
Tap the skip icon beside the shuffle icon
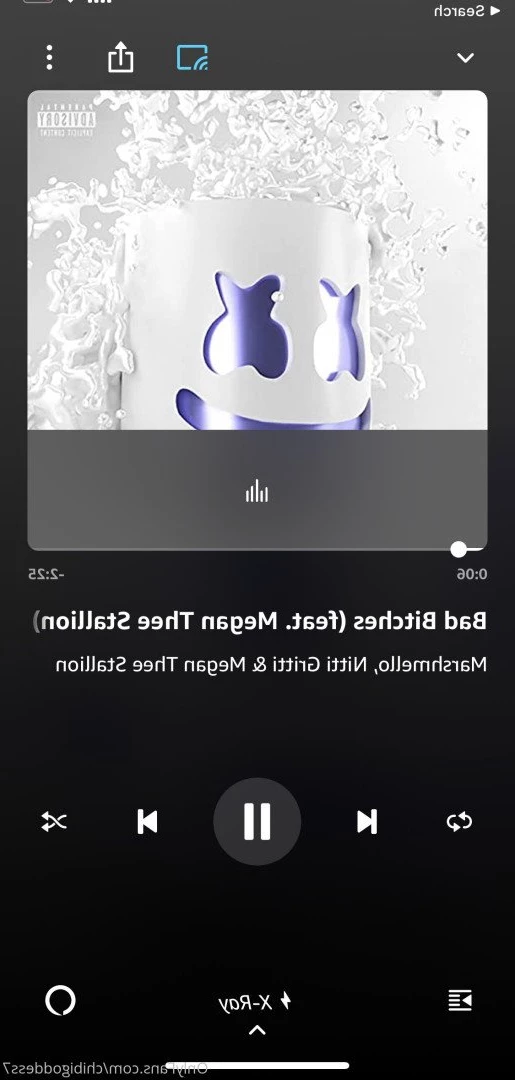tap(147, 822)
